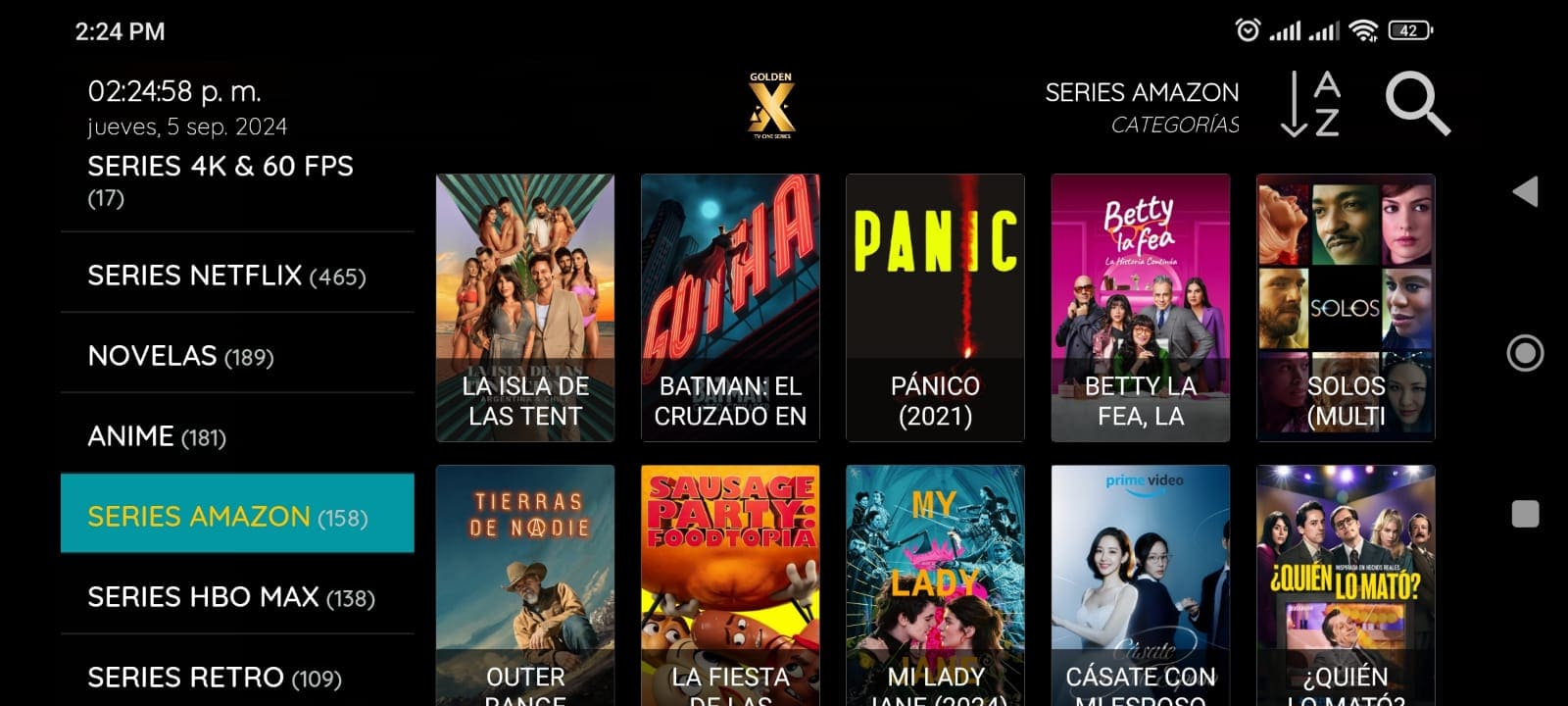Switch to Series Netflix category

[x=227, y=276]
